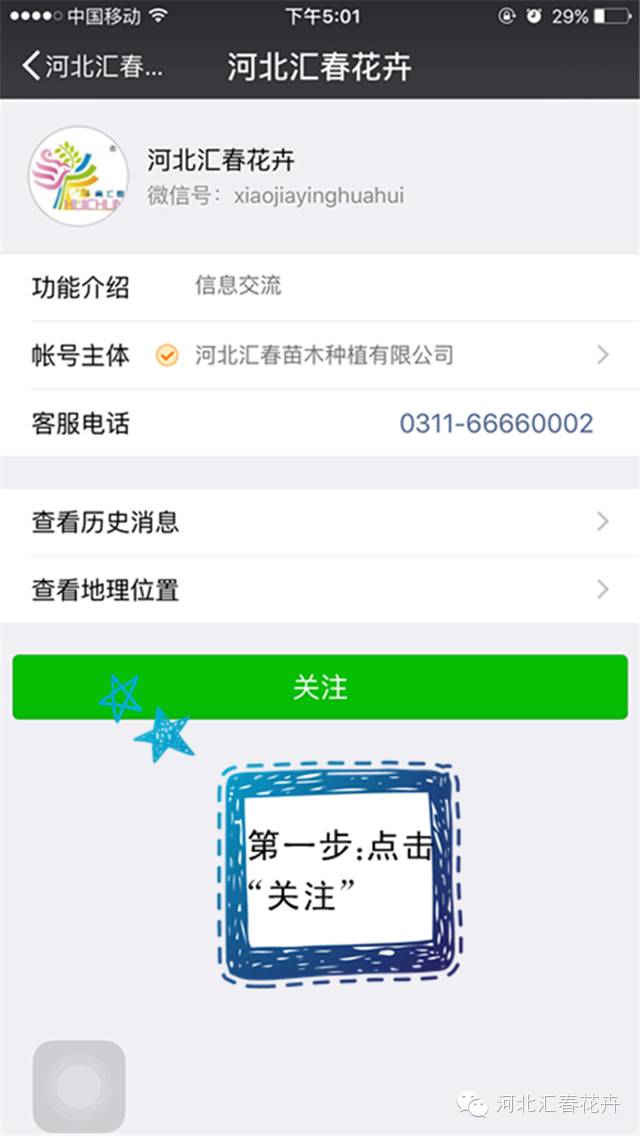Call the 客服电话 0311-66660002 number
The image size is (640, 1136).
click(x=496, y=423)
